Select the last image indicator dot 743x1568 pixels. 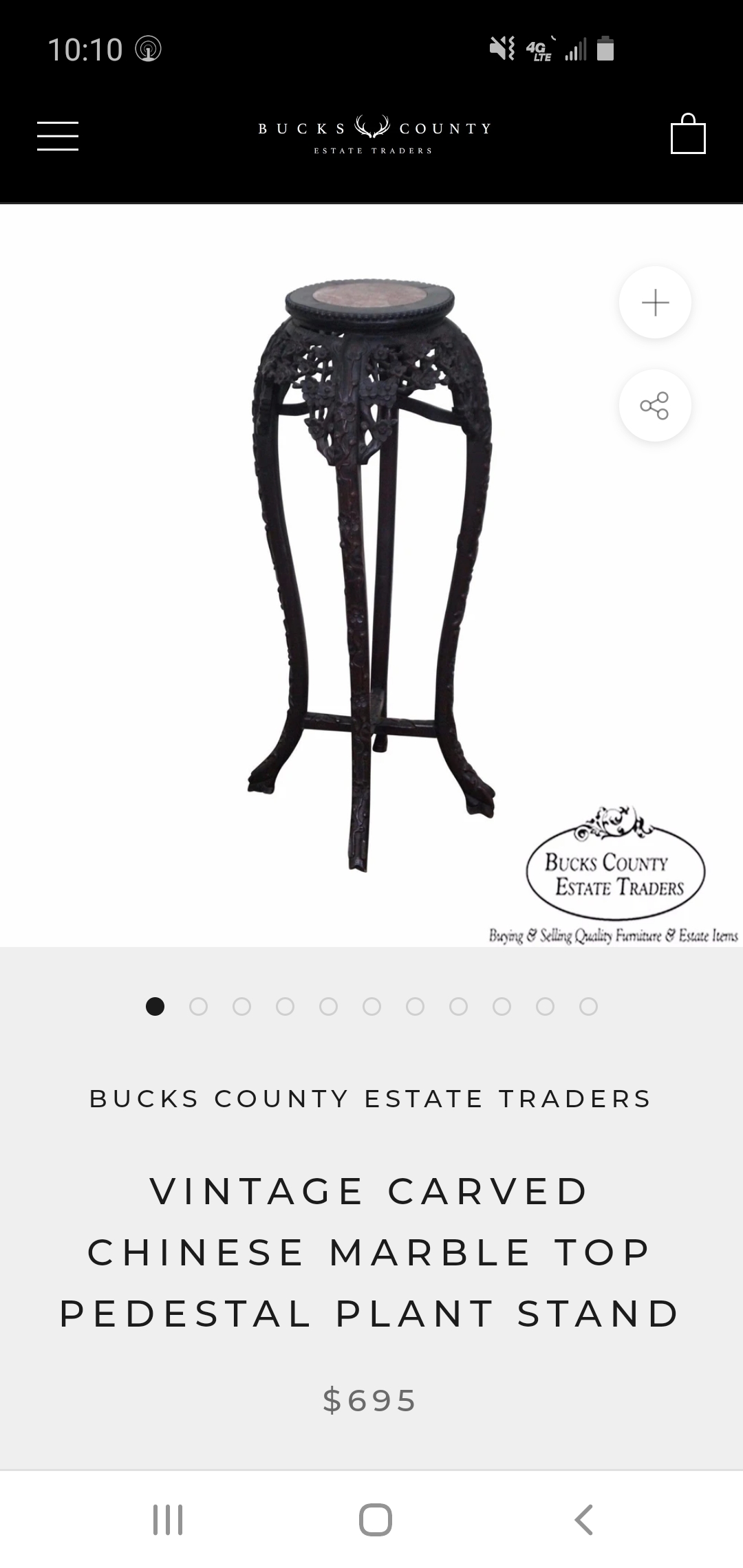coord(588,1007)
